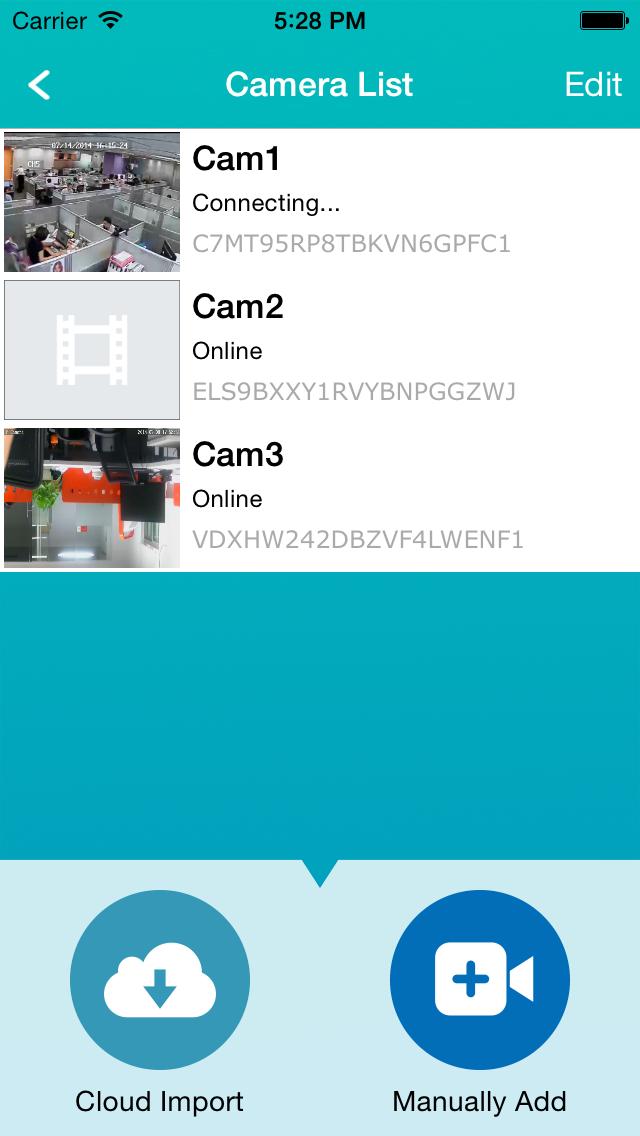The width and height of the screenshot is (640, 1136).
Task: Open the Cam1 camera row
Action: click(320, 202)
